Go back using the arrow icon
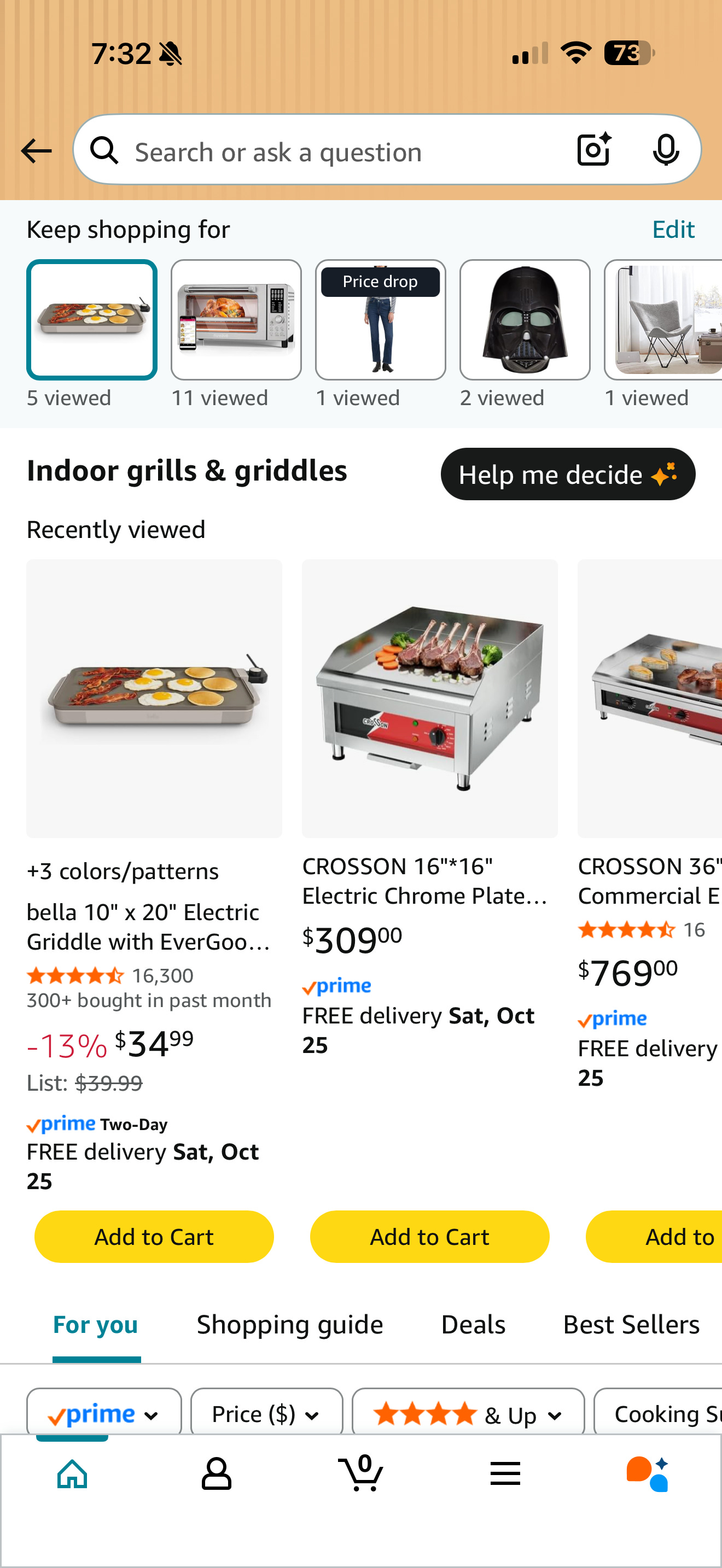 [36, 151]
